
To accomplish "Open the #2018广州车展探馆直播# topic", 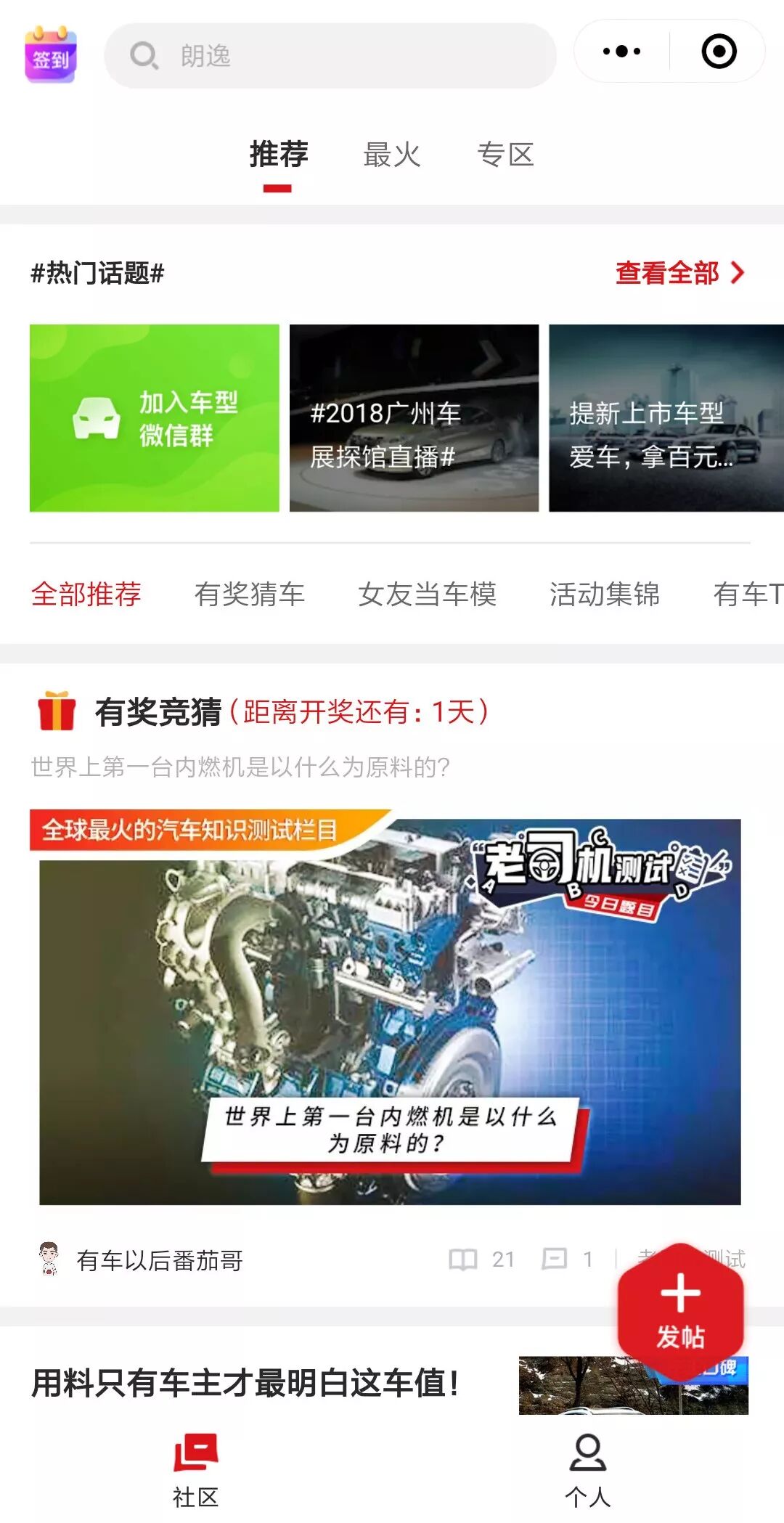I will coord(414,418).
